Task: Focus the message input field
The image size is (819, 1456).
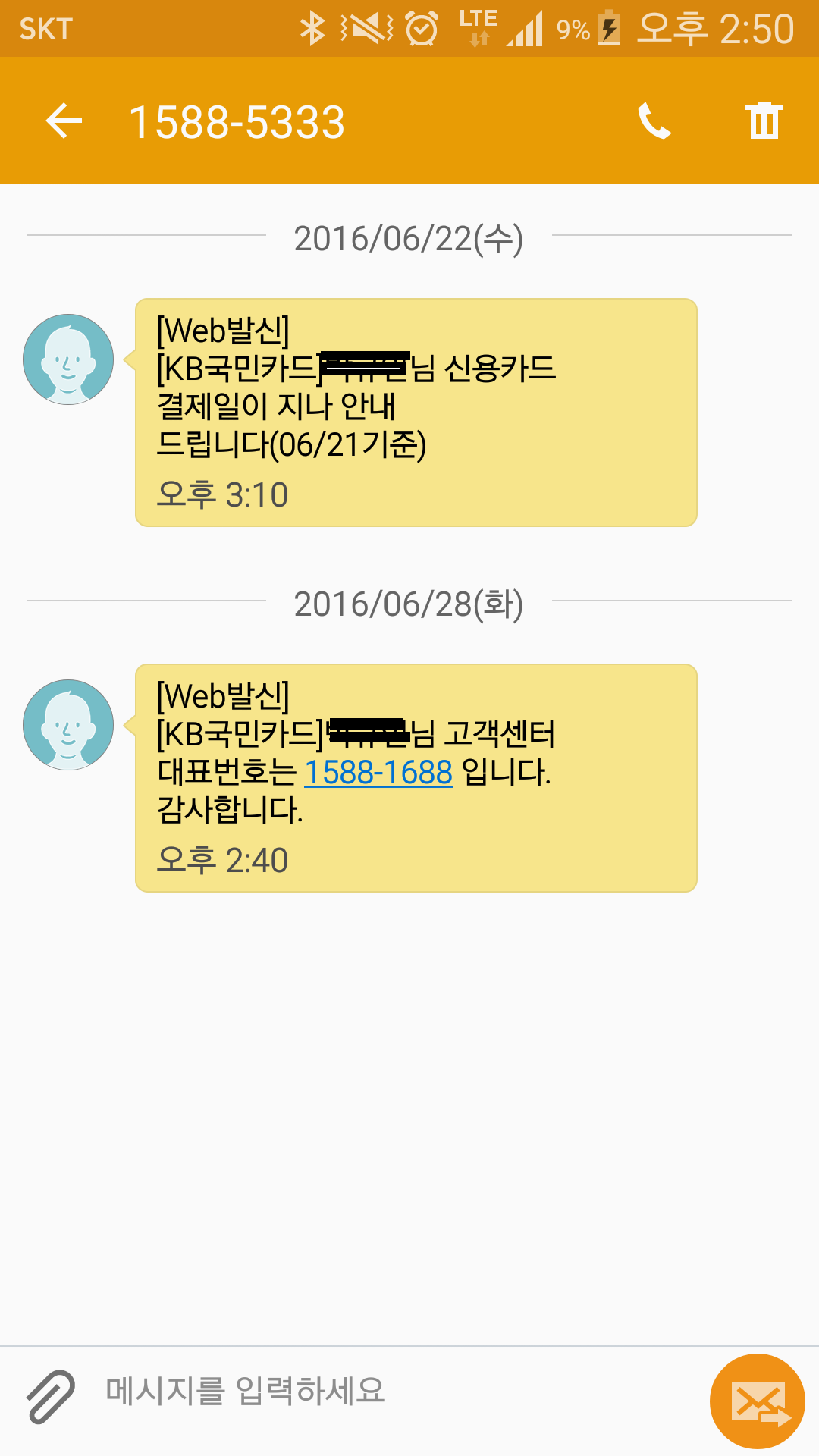Action: point(394,1392)
